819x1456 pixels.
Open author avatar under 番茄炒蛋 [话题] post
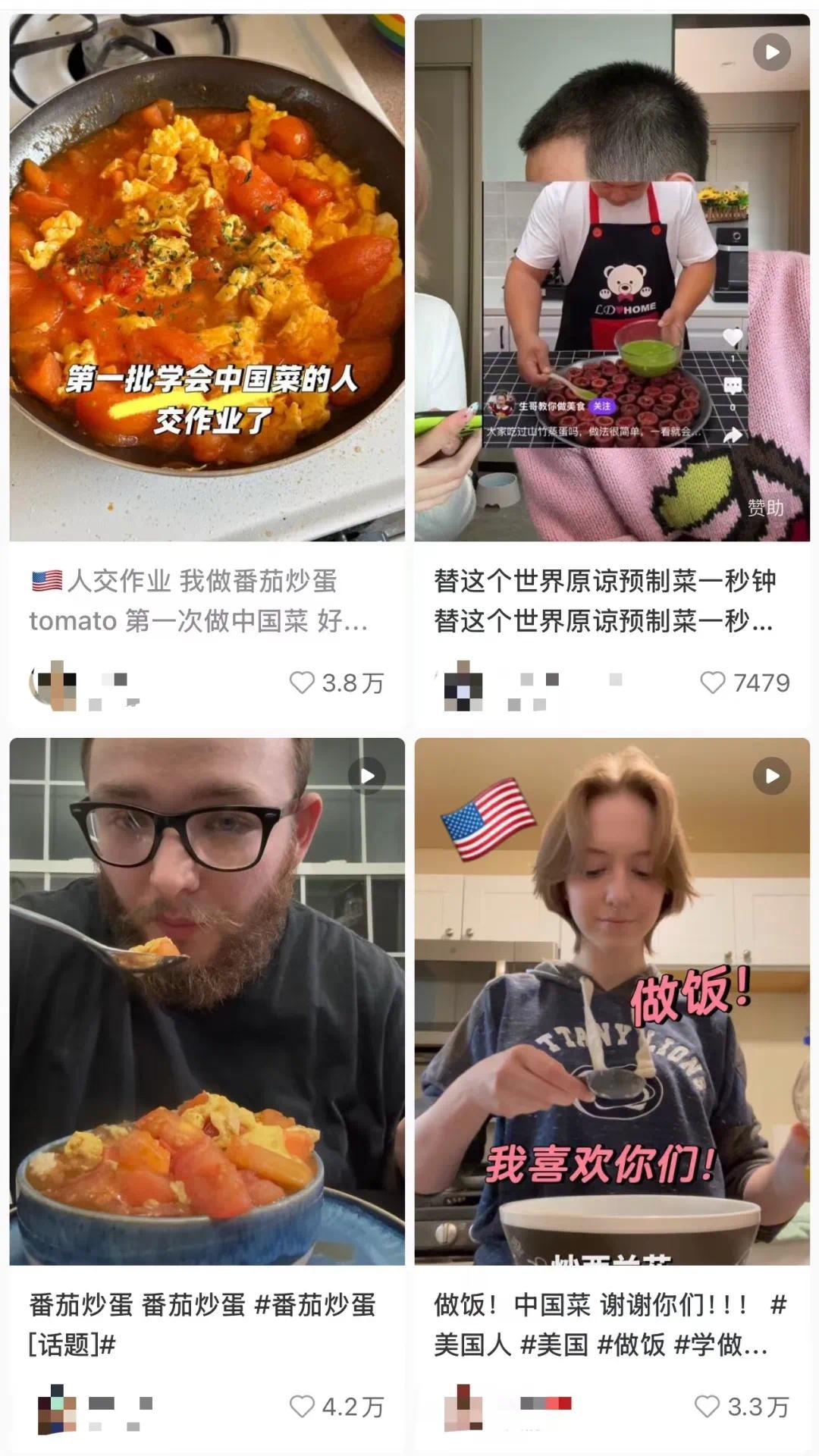tap(56, 1409)
